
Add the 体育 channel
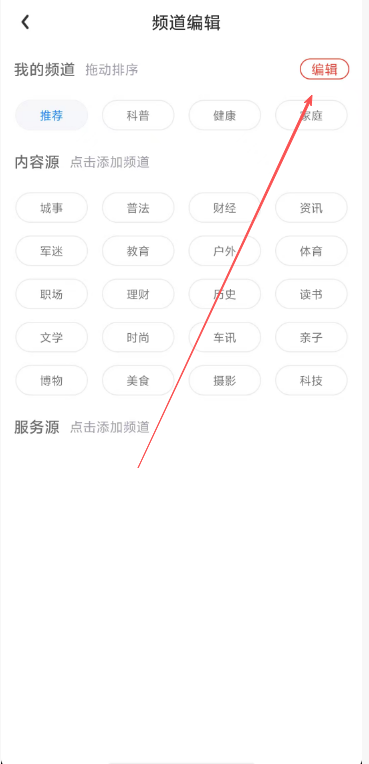tap(311, 251)
